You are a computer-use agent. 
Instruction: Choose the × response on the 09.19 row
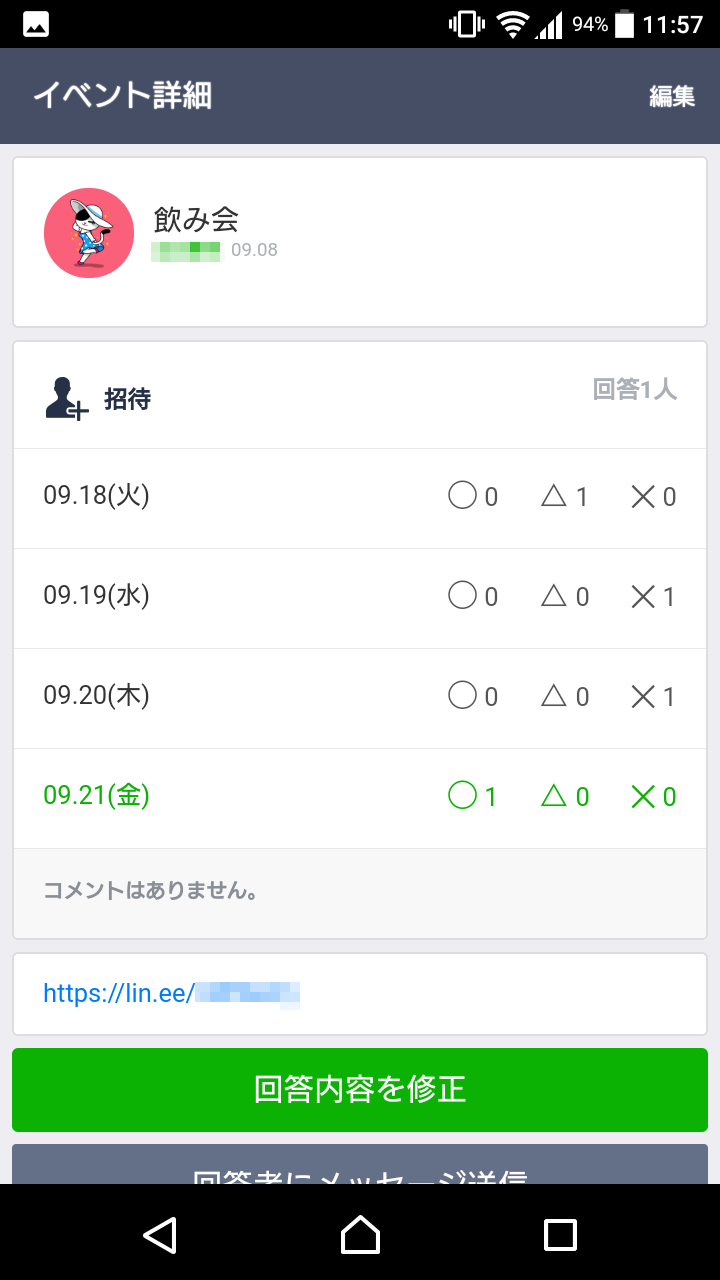click(647, 596)
